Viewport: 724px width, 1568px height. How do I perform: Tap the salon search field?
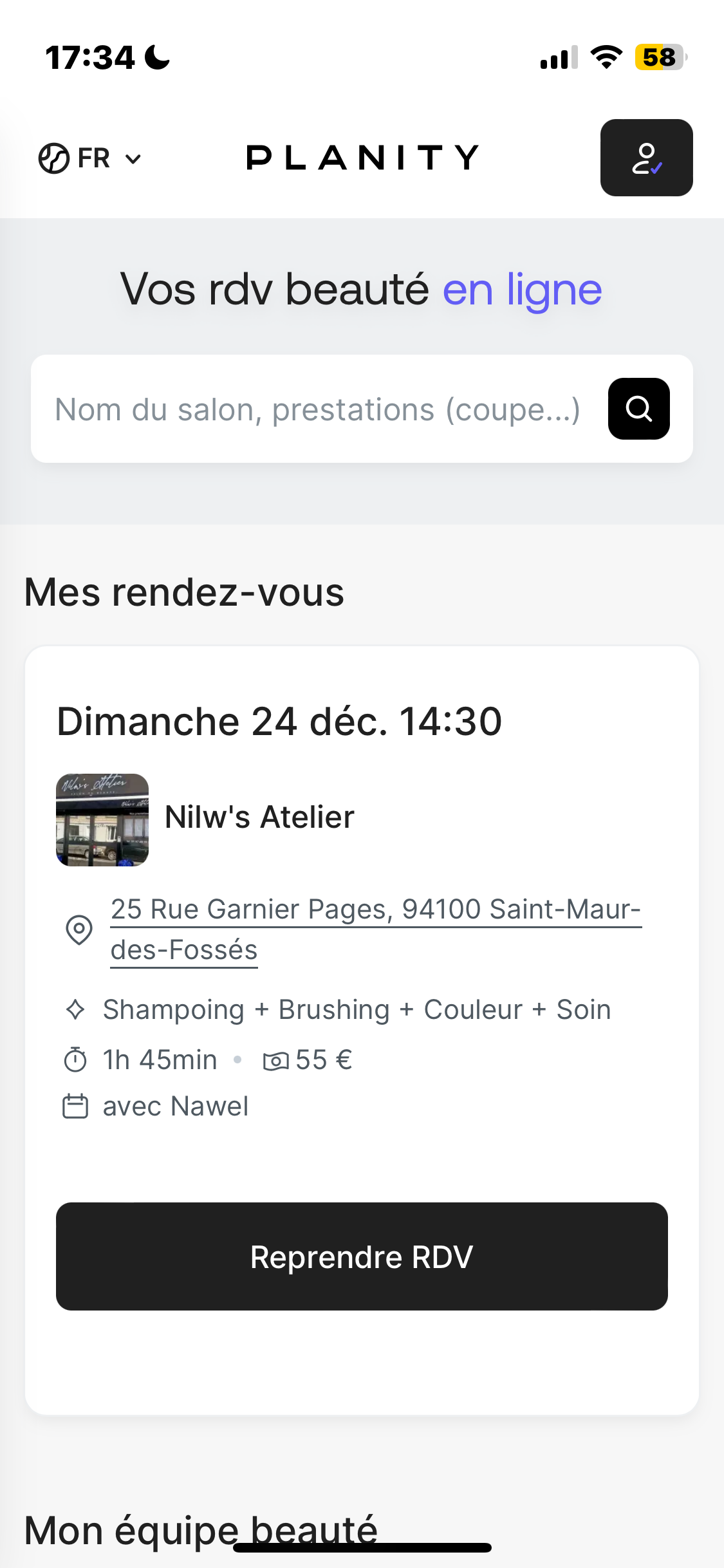click(318, 409)
